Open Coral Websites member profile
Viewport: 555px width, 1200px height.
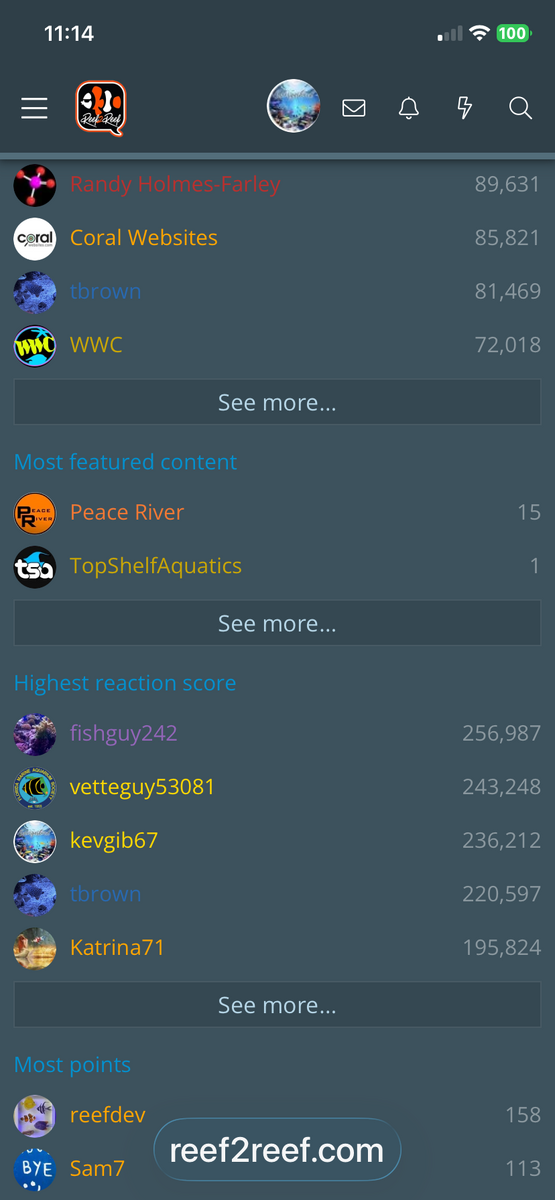click(144, 238)
